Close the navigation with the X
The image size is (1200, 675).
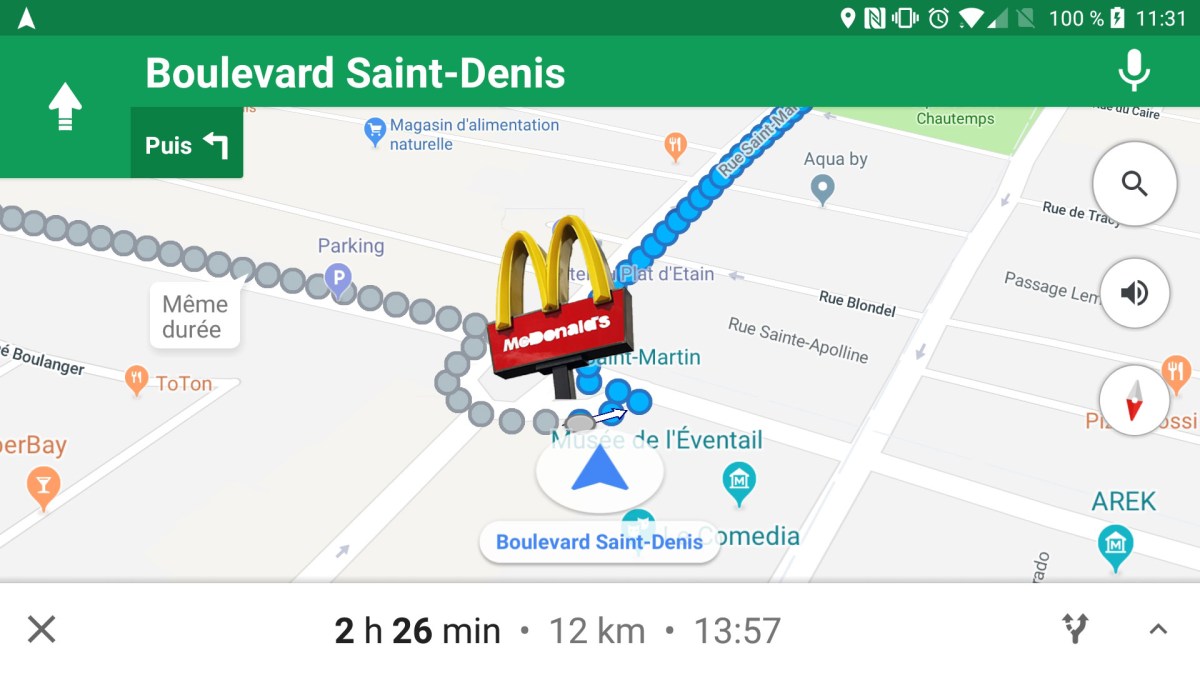coord(41,630)
